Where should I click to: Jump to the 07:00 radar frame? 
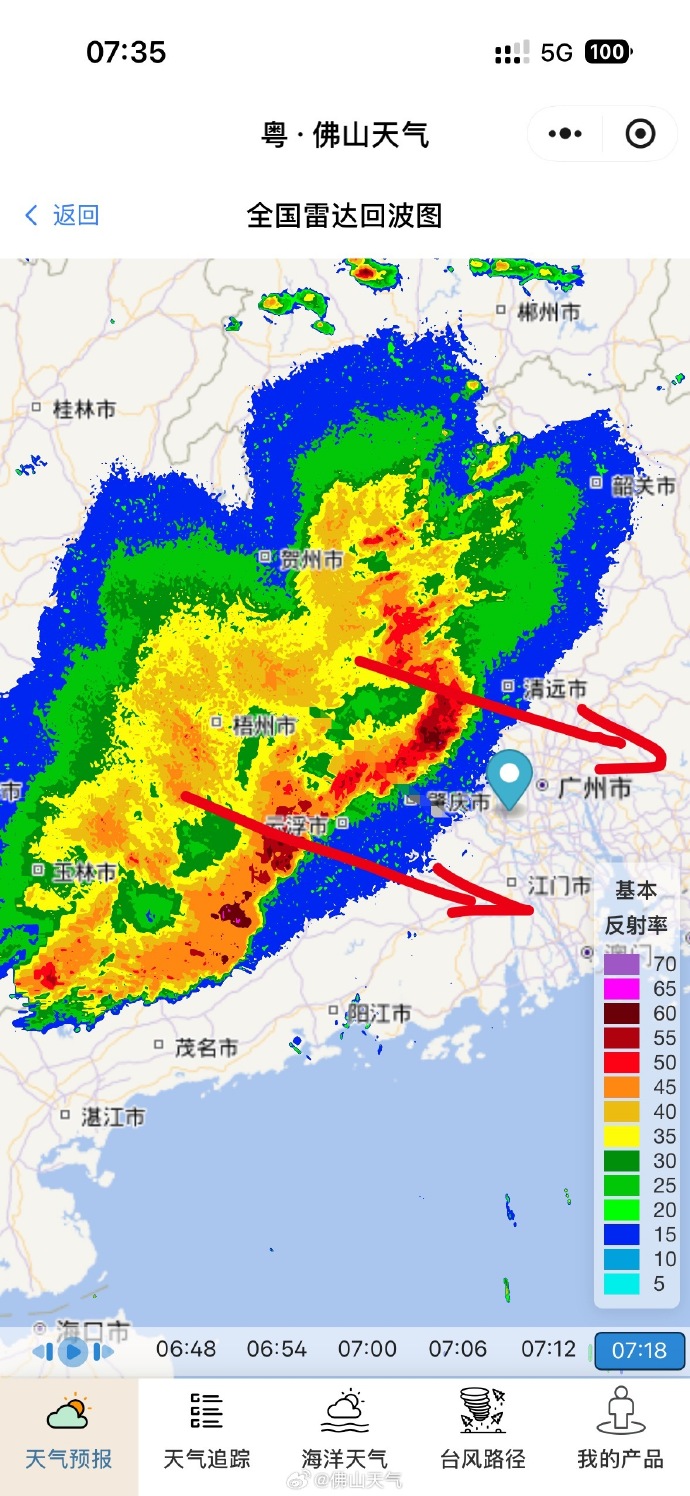pyautogui.click(x=367, y=1350)
